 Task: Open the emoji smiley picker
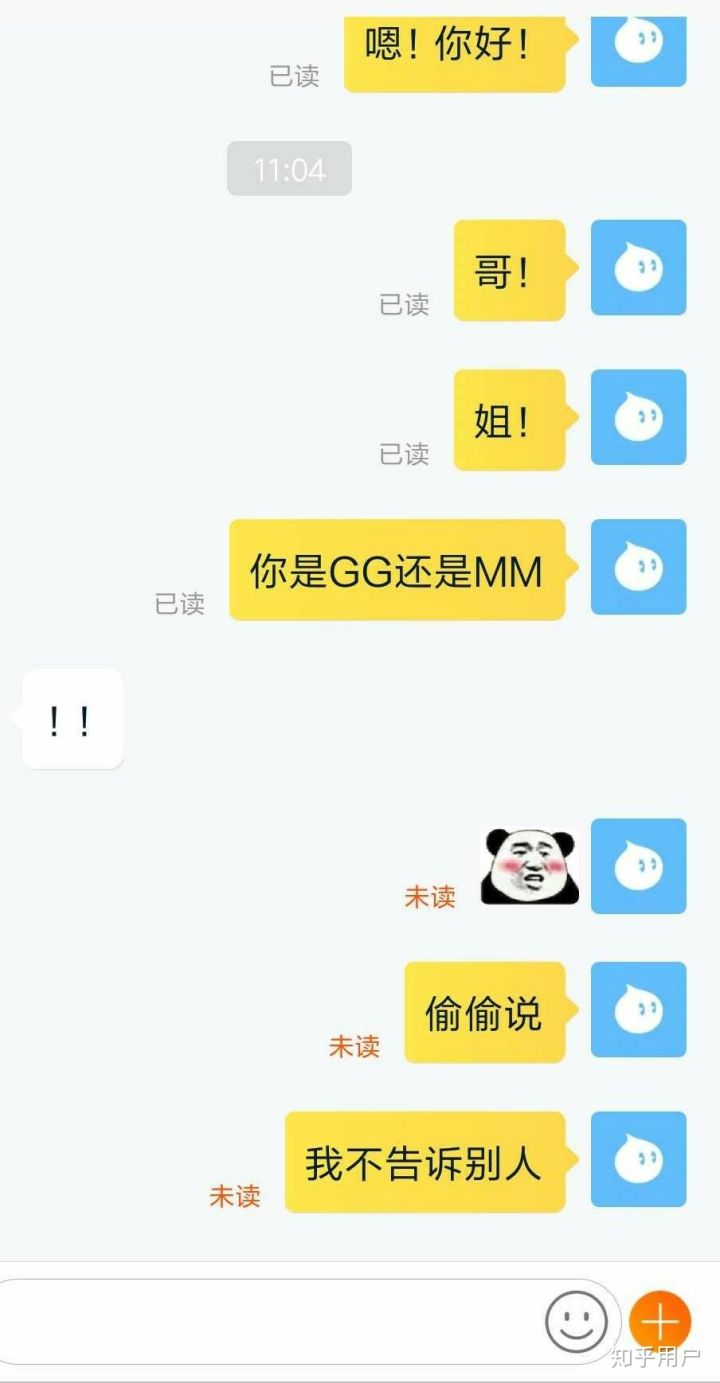pos(576,1322)
